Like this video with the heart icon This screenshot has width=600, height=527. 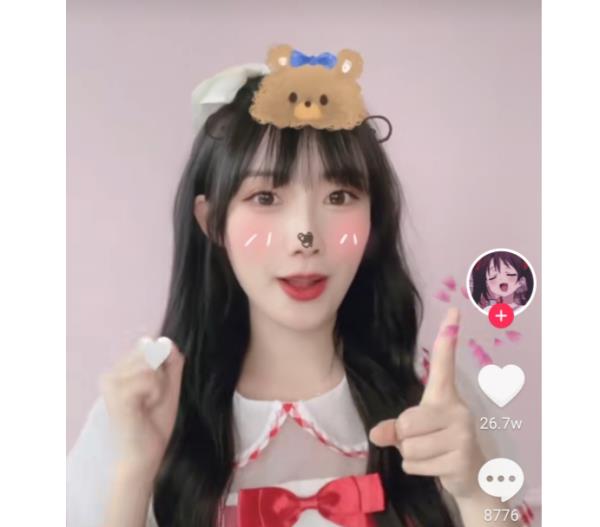[501, 385]
